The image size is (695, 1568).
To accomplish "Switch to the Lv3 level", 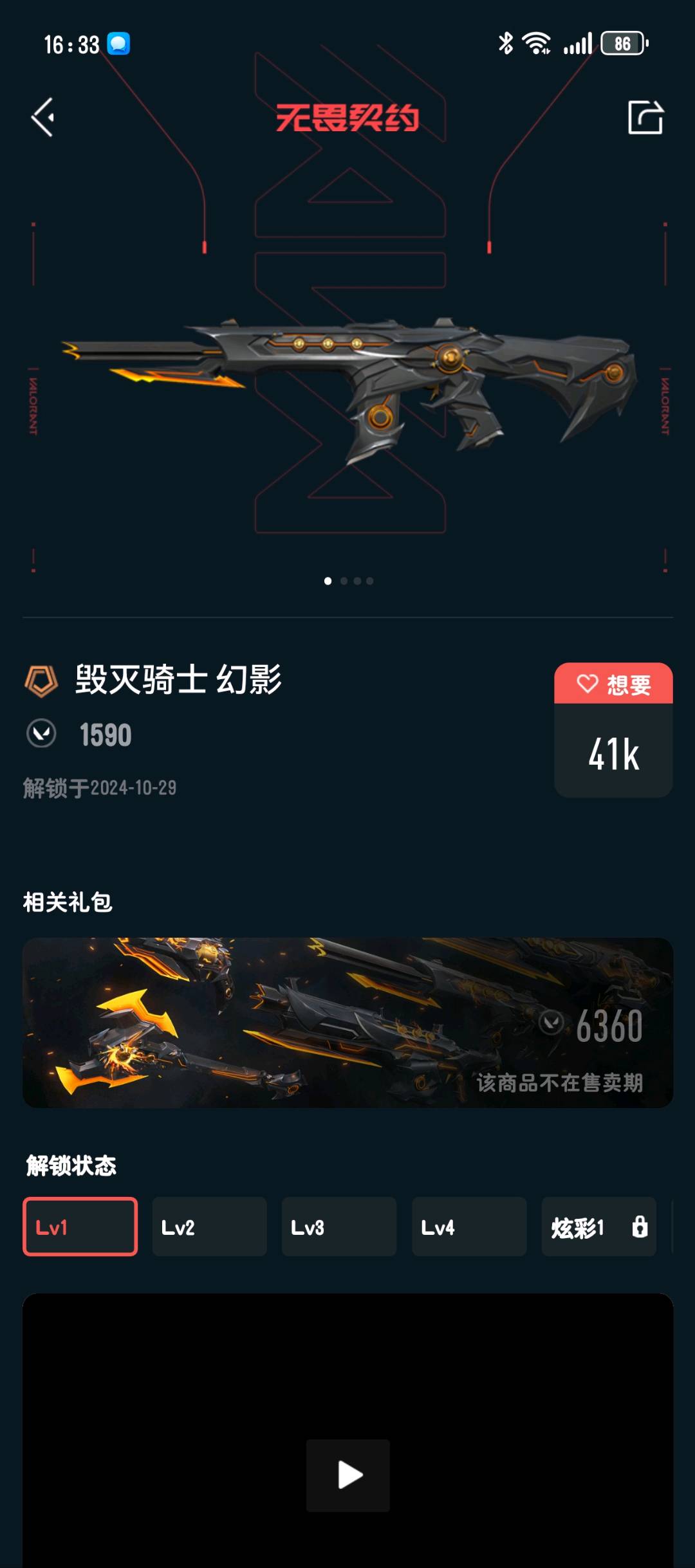I will click(339, 1226).
